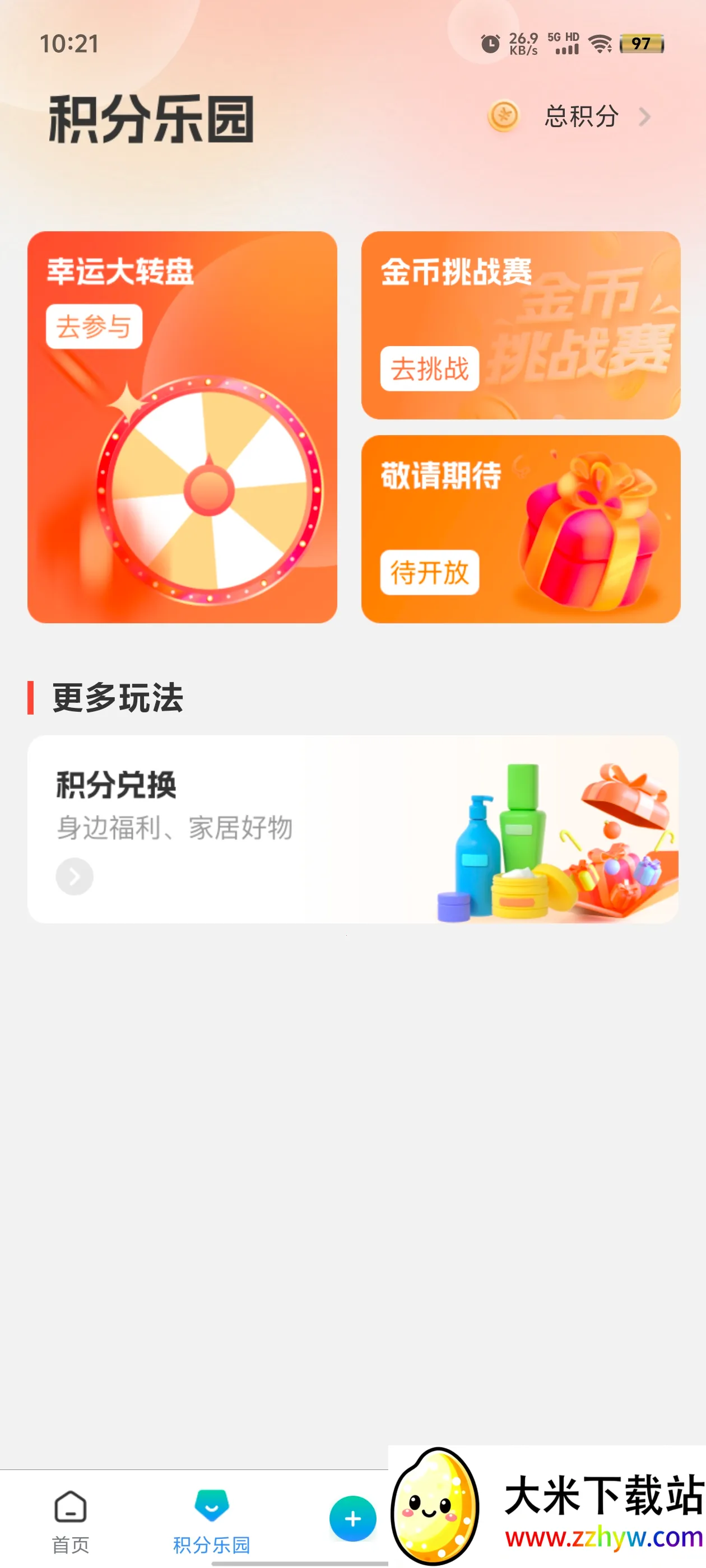Click the gold coin icon beside 总积分
The width and height of the screenshot is (706, 1568).
(503, 116)
